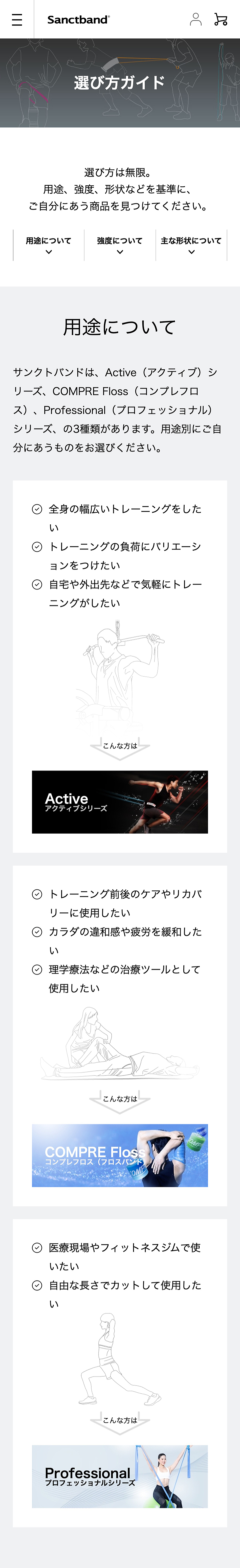Viewport: 240px width, 1568px height.
Task: Open the COMPRE Floss コンプレフロス banner
Action: (120, 1155)
